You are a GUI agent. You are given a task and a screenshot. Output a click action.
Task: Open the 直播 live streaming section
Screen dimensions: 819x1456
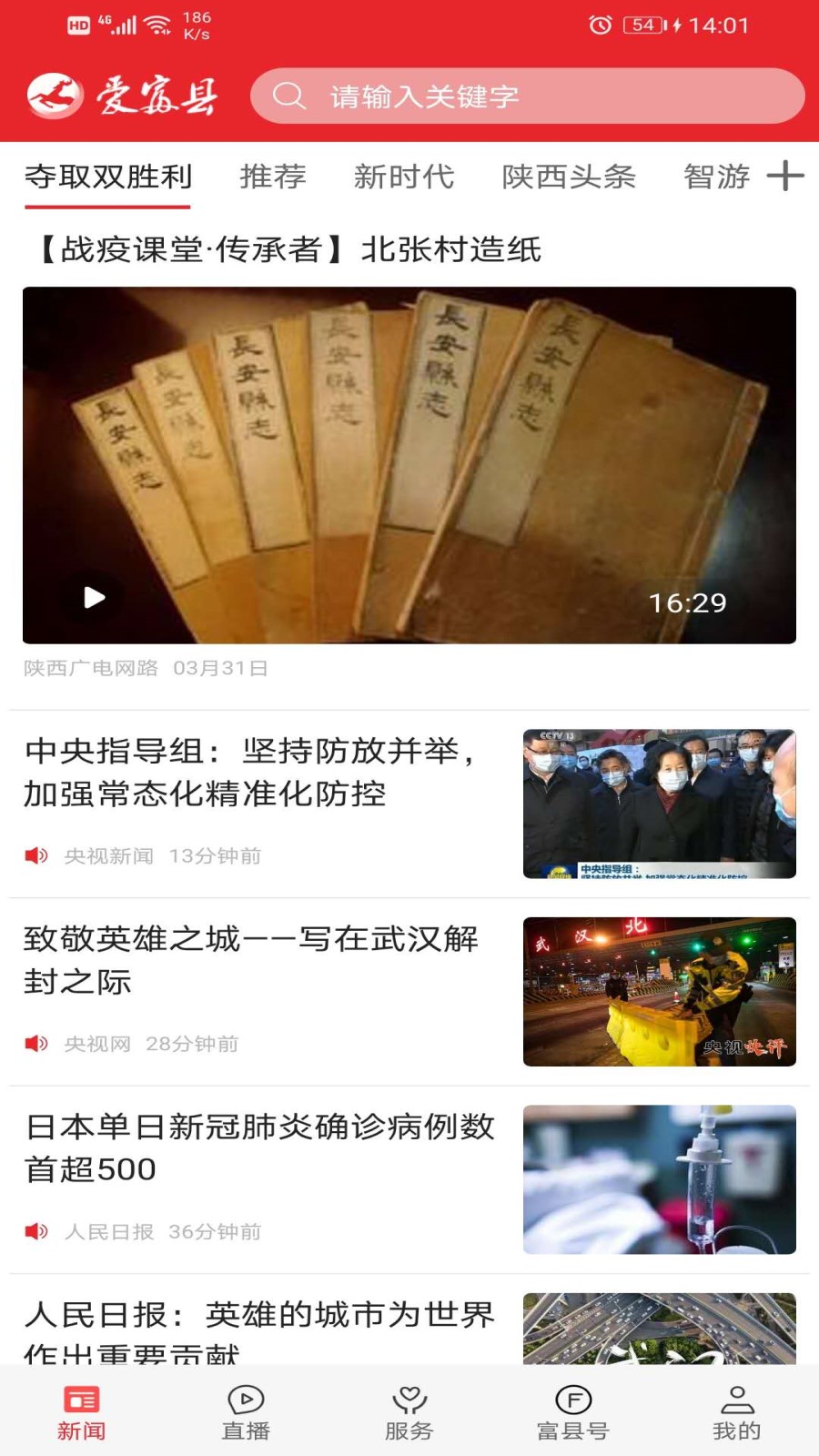(244, 1406)
